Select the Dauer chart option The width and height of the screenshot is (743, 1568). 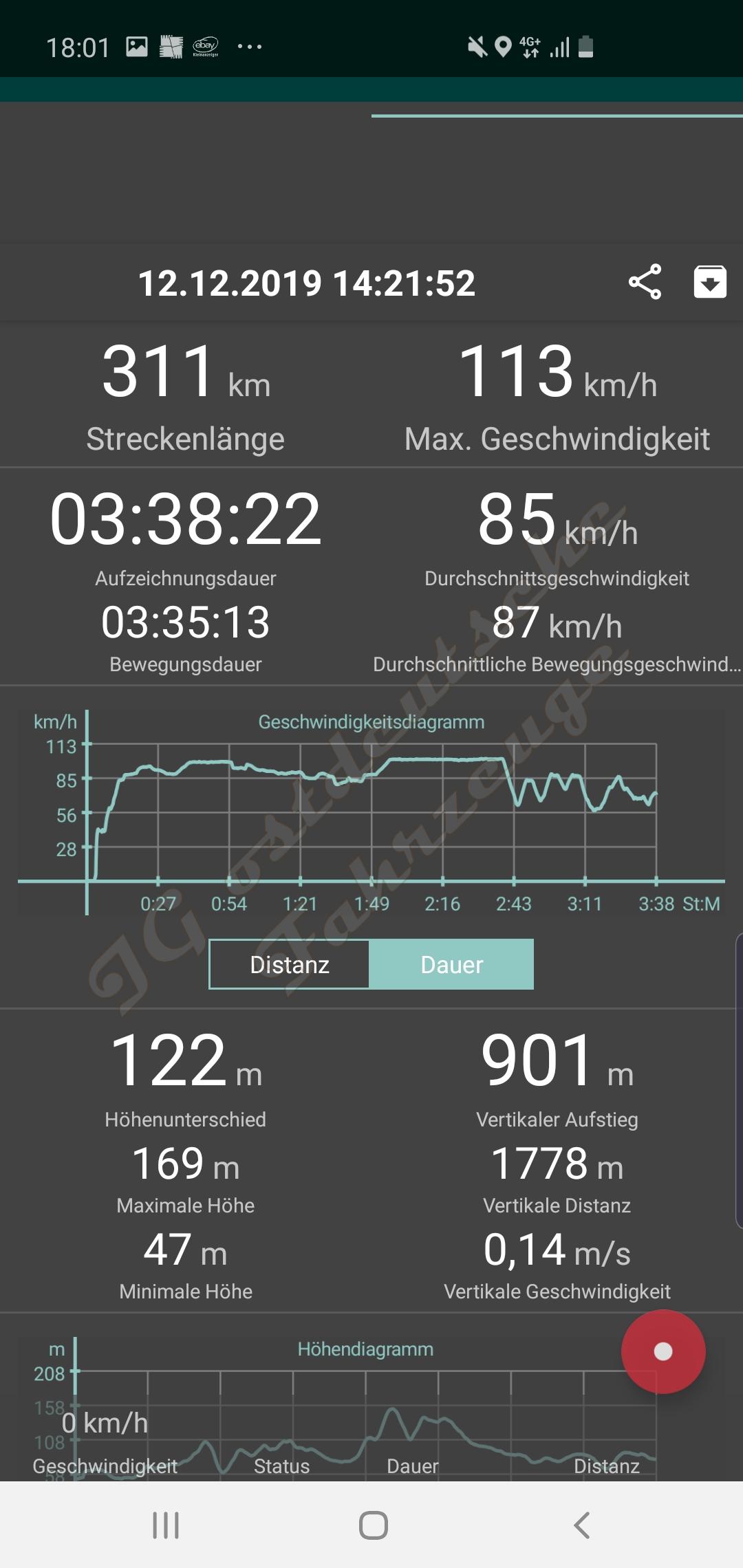[x=451, y=964]
